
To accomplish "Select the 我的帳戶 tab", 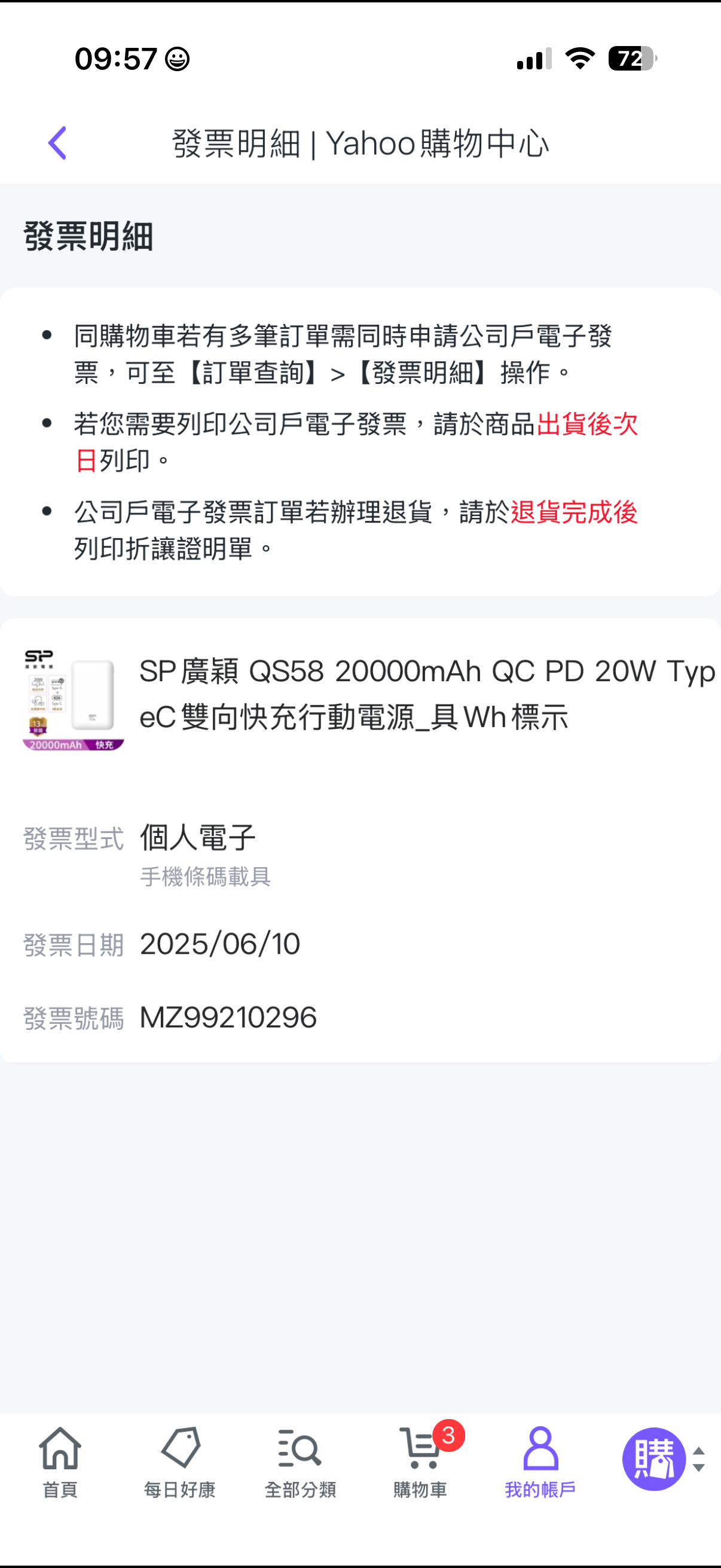I will (x=540, y=1462).
